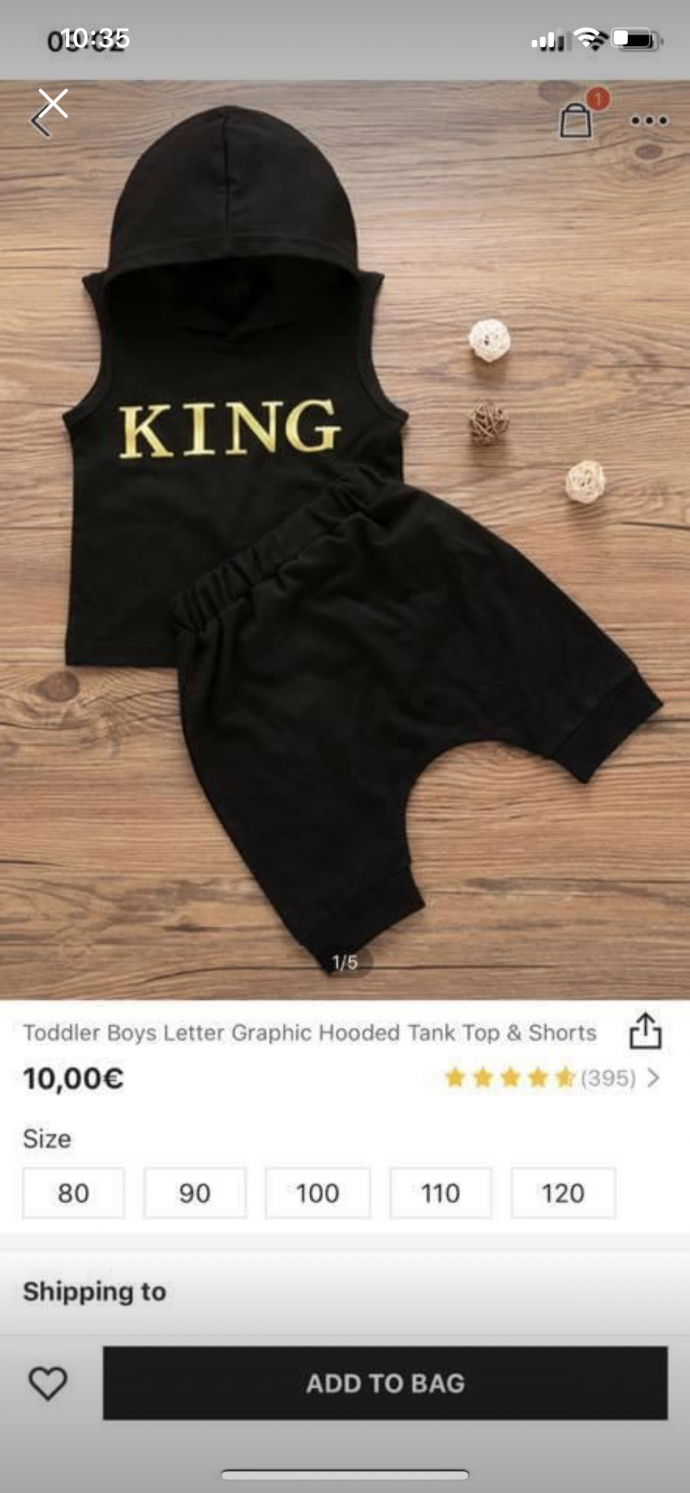The height and width of the screenshot is (1493, 690).
Task: Choose size 120
Action: (x=563, y=1193)
